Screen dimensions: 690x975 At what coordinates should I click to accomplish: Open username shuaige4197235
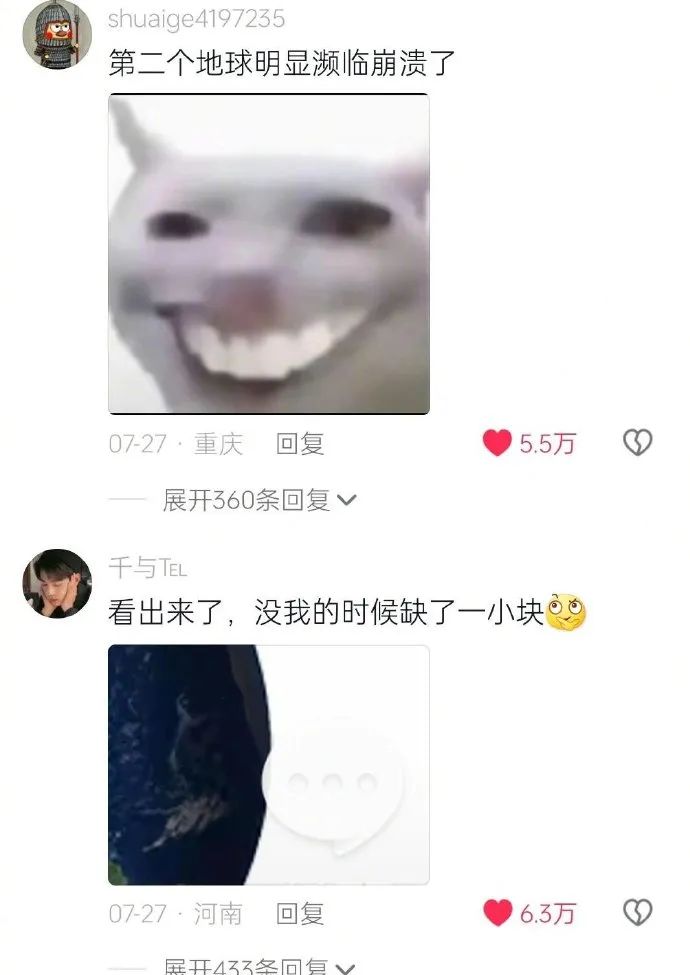[x=196, y=18]
